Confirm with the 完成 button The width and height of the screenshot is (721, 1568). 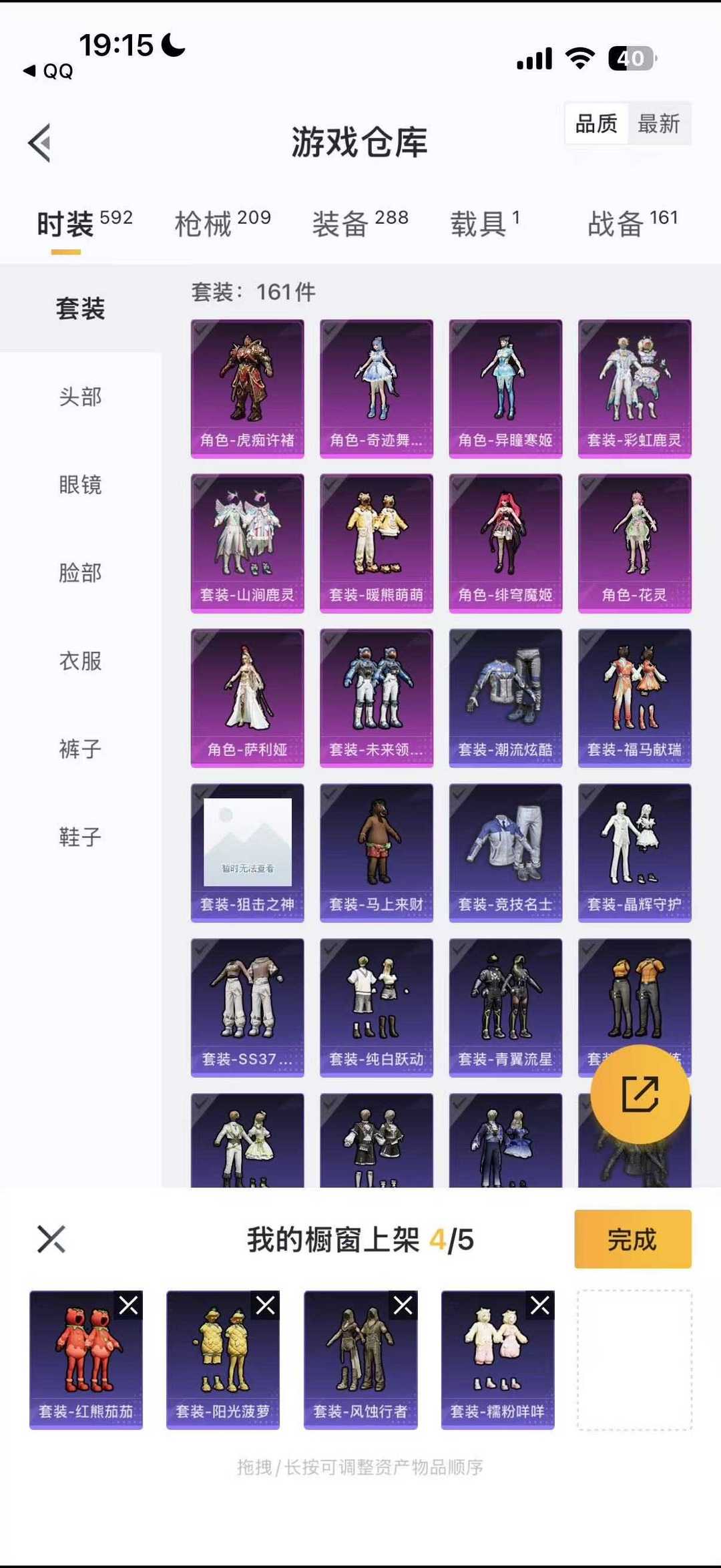click(632, 1239)
